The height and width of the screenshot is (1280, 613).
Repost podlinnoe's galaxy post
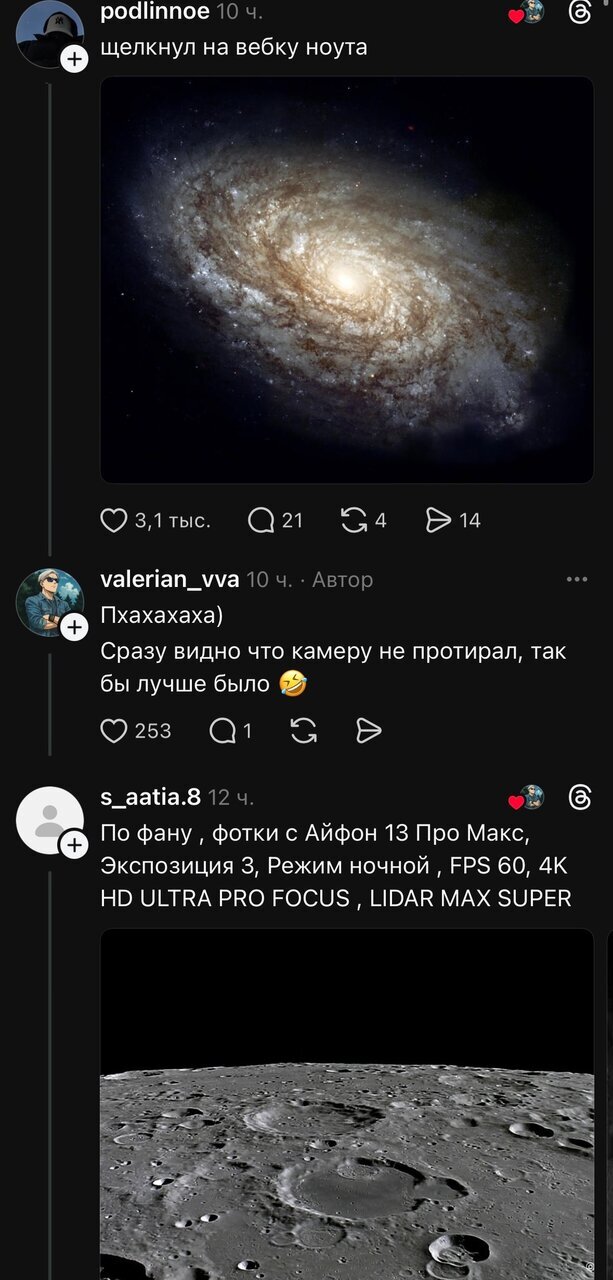353,520
